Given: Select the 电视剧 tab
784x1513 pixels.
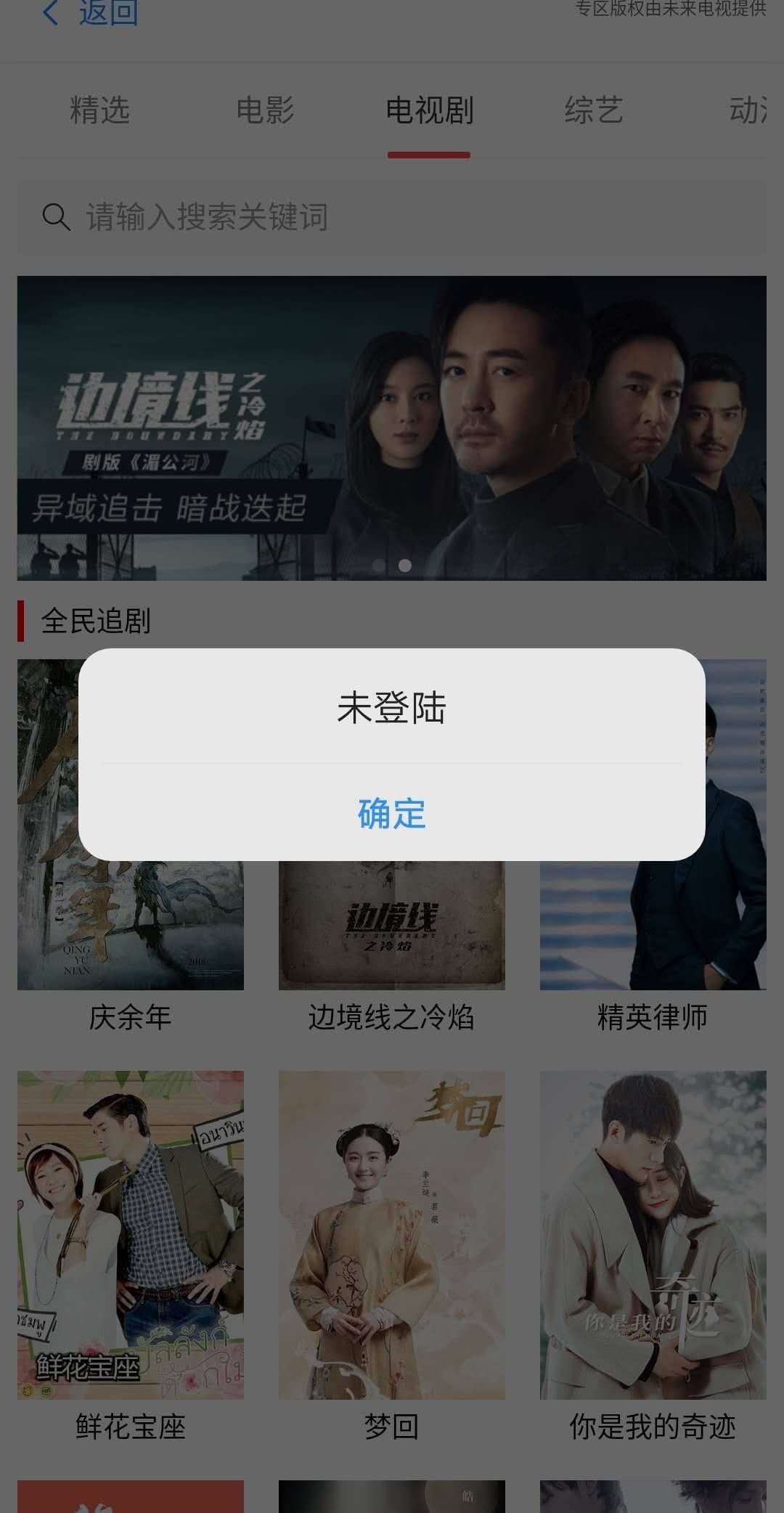Looking at the screenshot, I should (429, 110).
